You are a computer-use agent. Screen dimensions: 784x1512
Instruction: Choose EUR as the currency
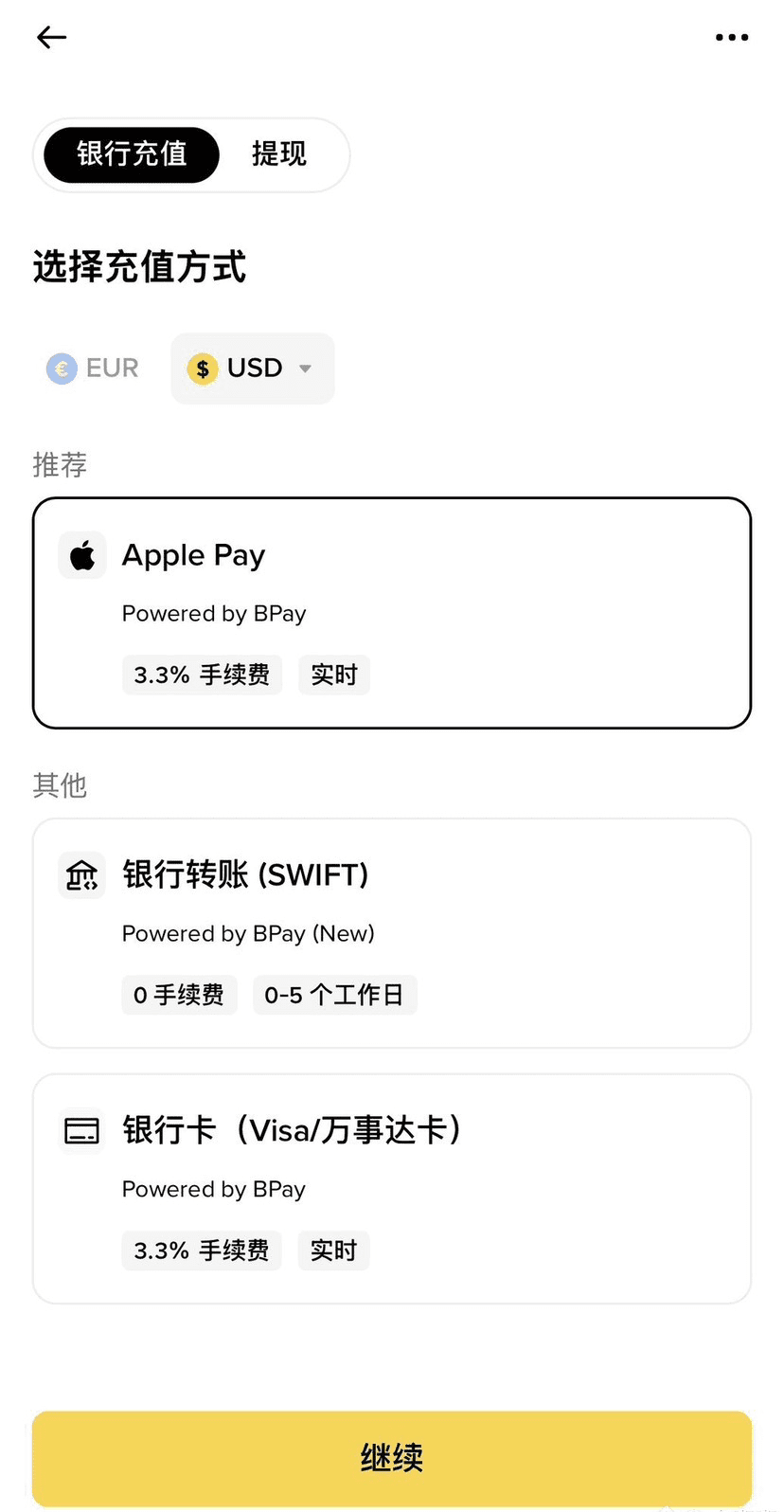tap(93, 368)
